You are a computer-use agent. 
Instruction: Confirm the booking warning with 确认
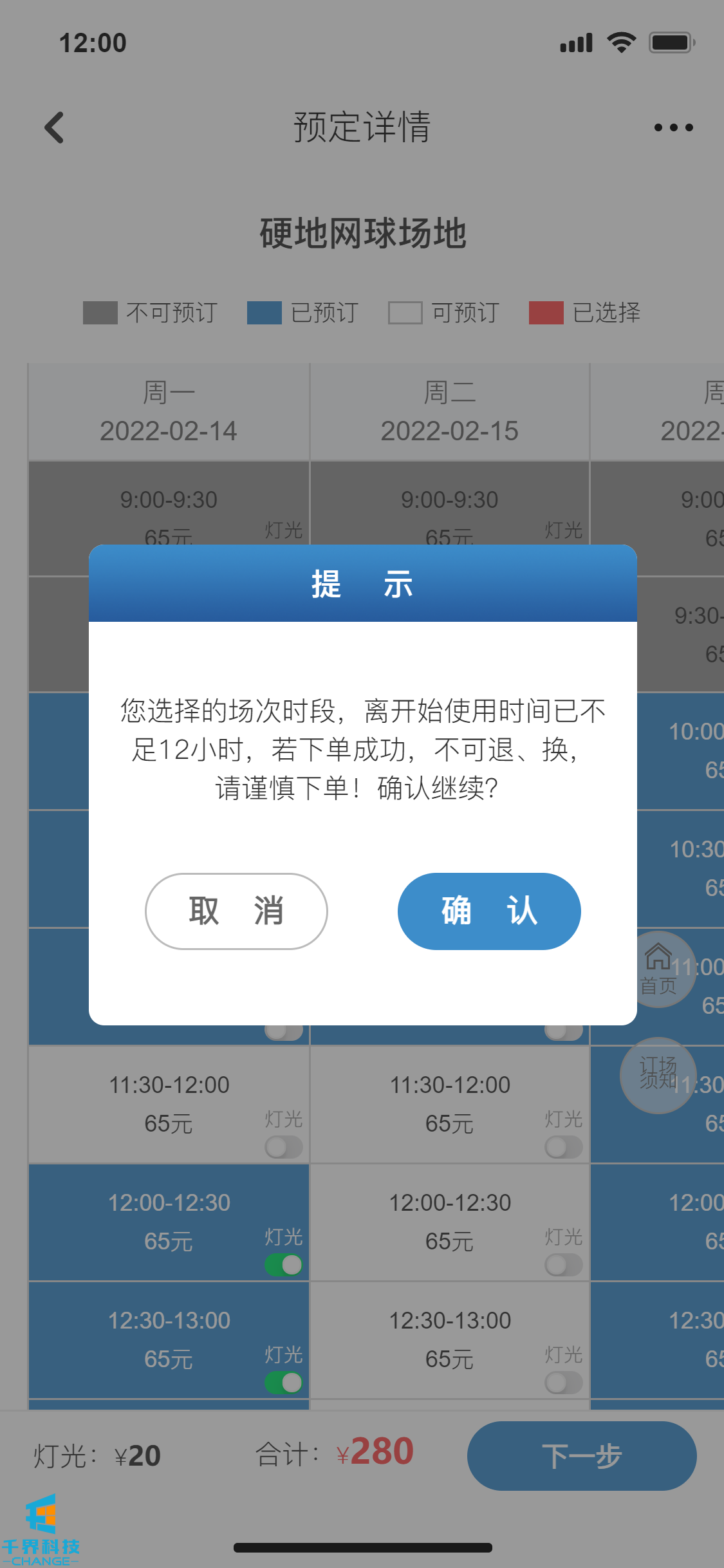[489, 911]
